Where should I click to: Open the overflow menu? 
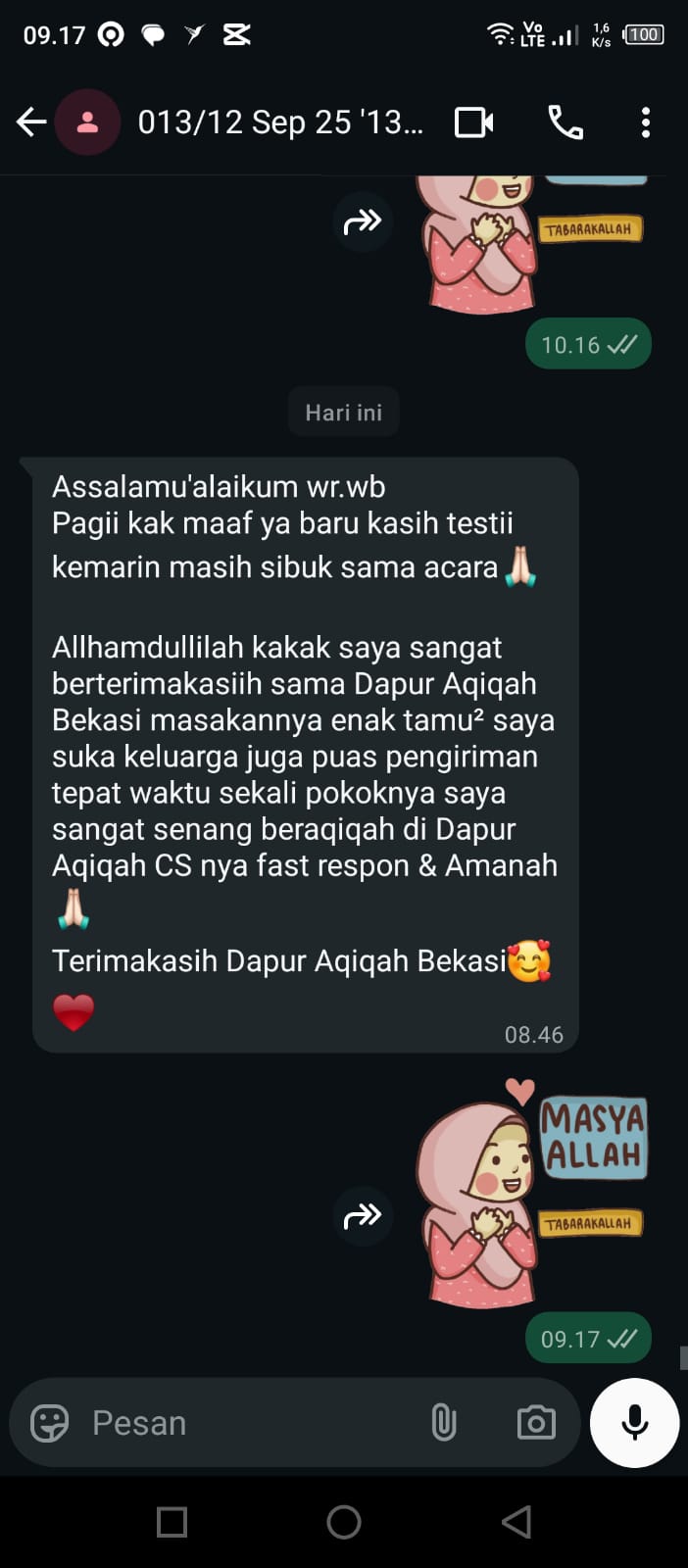tap(645, 122)
